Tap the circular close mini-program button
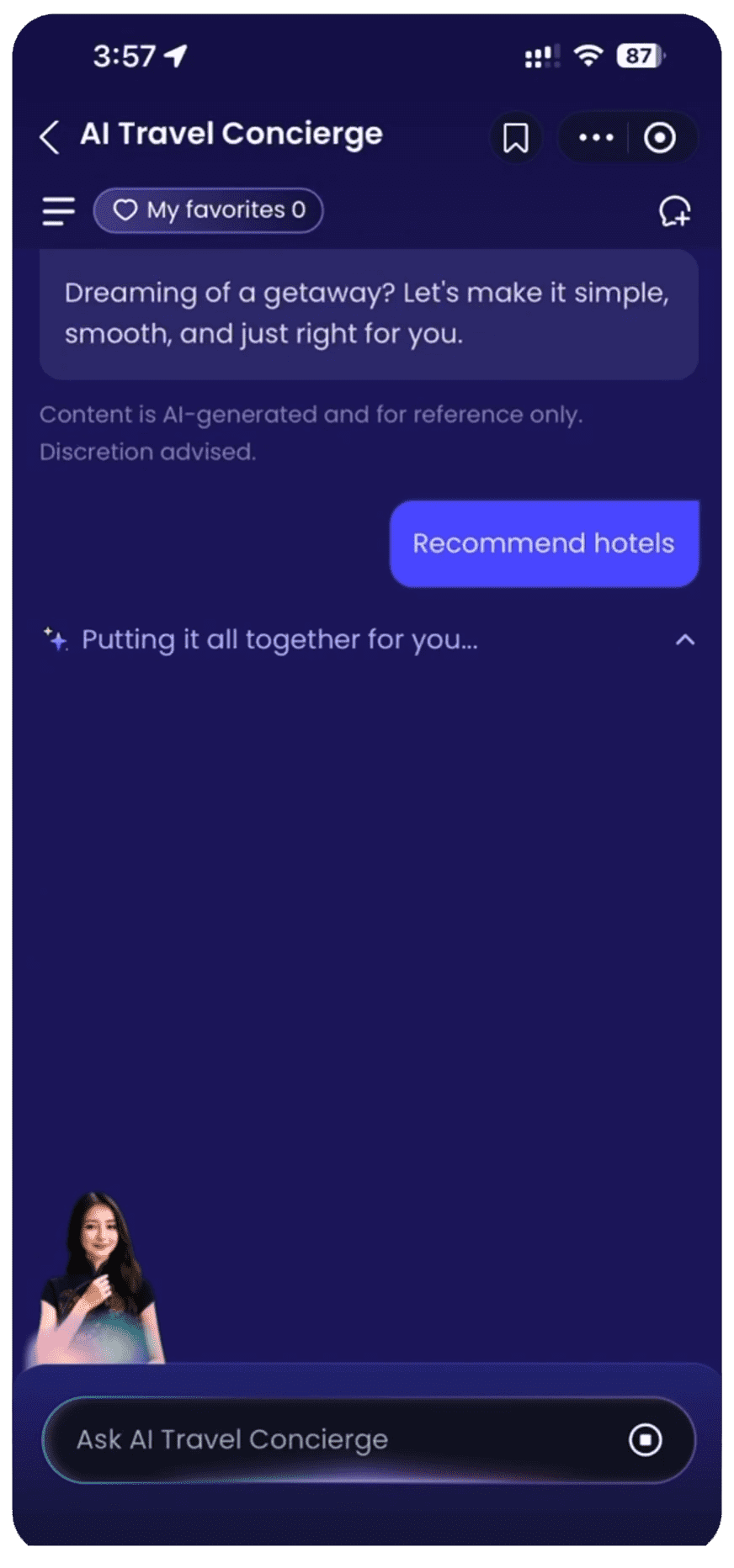 coord(660,137)
